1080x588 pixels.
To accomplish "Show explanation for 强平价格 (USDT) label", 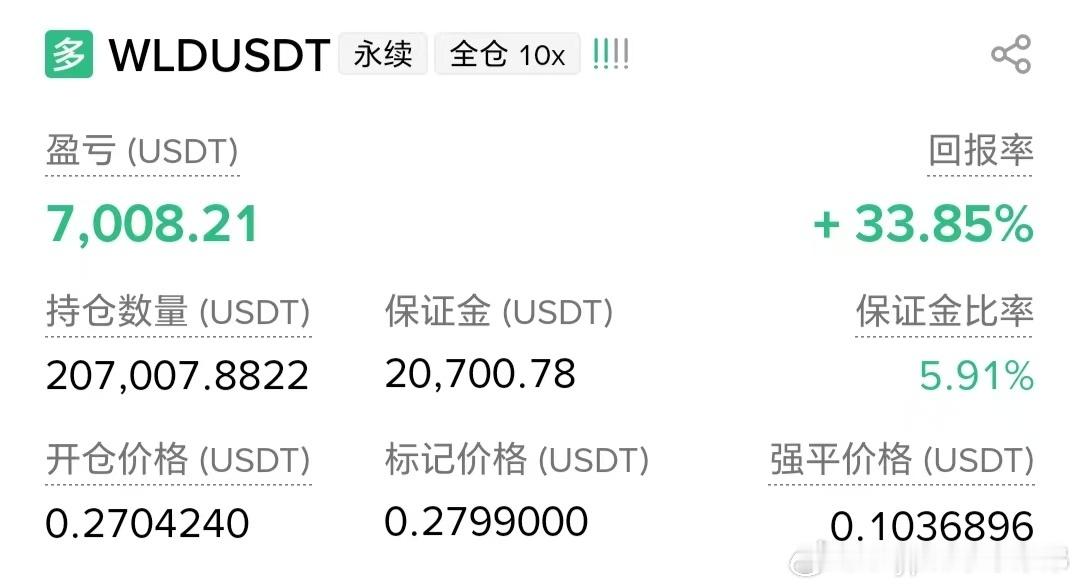I will (902, 460).
